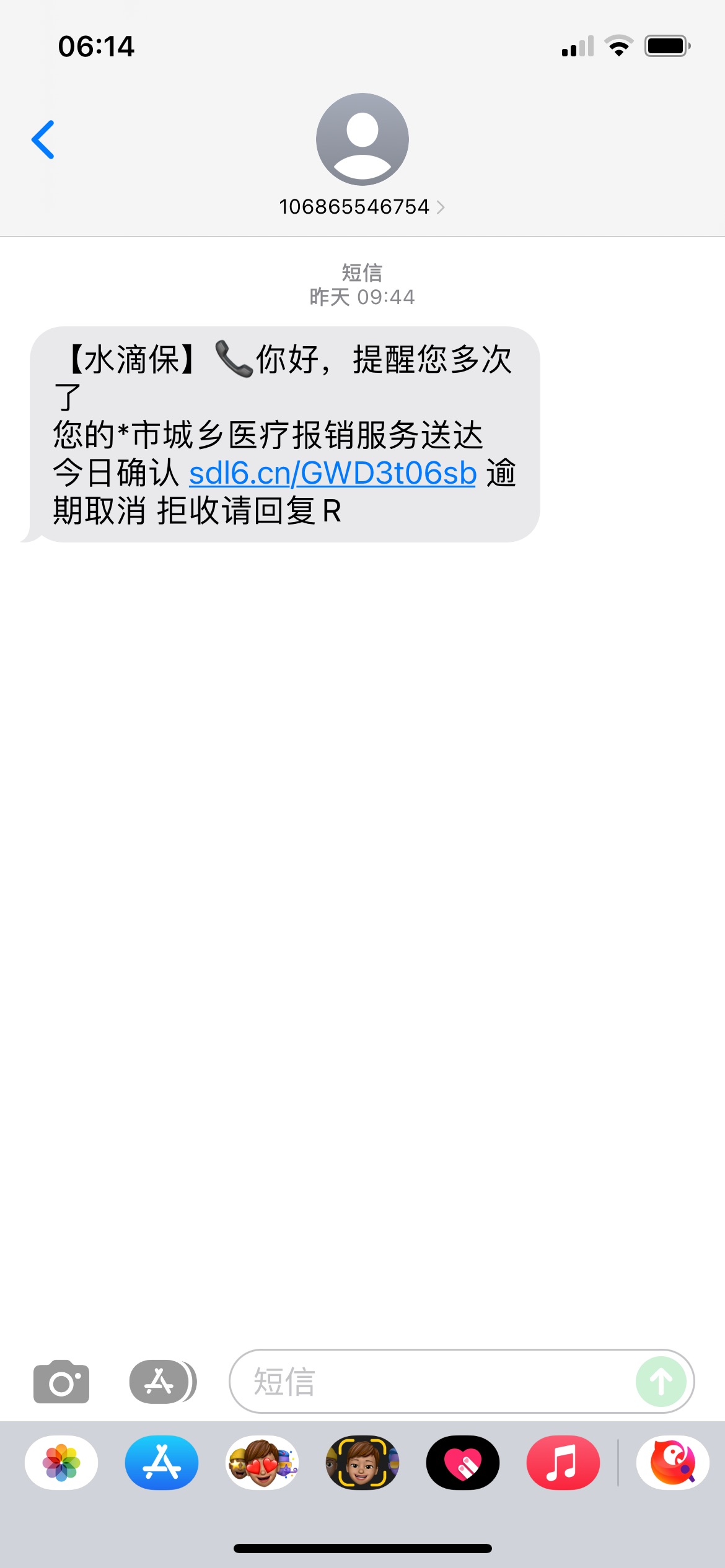Viewport: 725px width, 1568px height.
Task: Send the message with the green arrow
Action: pyautogui.click(x=661, y=1382)
